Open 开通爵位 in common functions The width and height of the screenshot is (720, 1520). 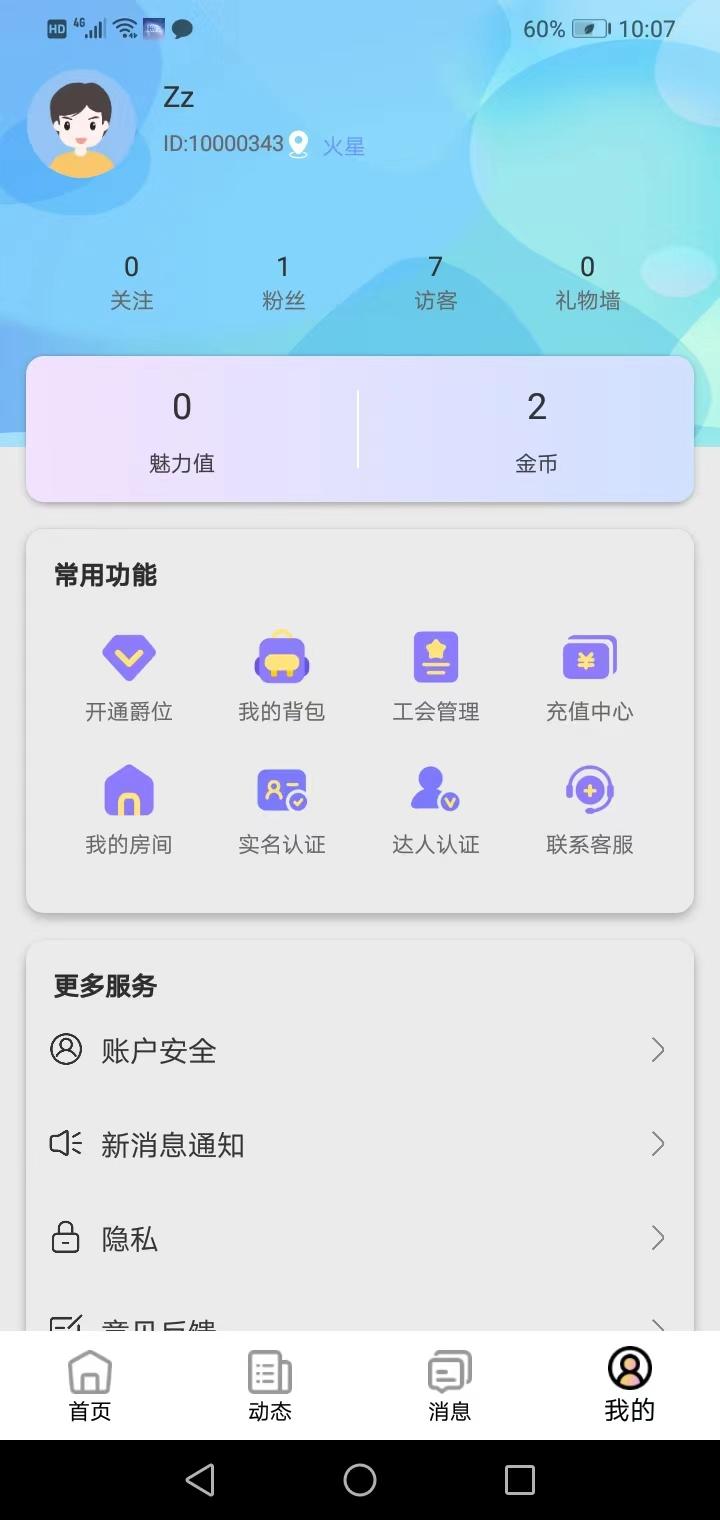[x=129, y=677]
